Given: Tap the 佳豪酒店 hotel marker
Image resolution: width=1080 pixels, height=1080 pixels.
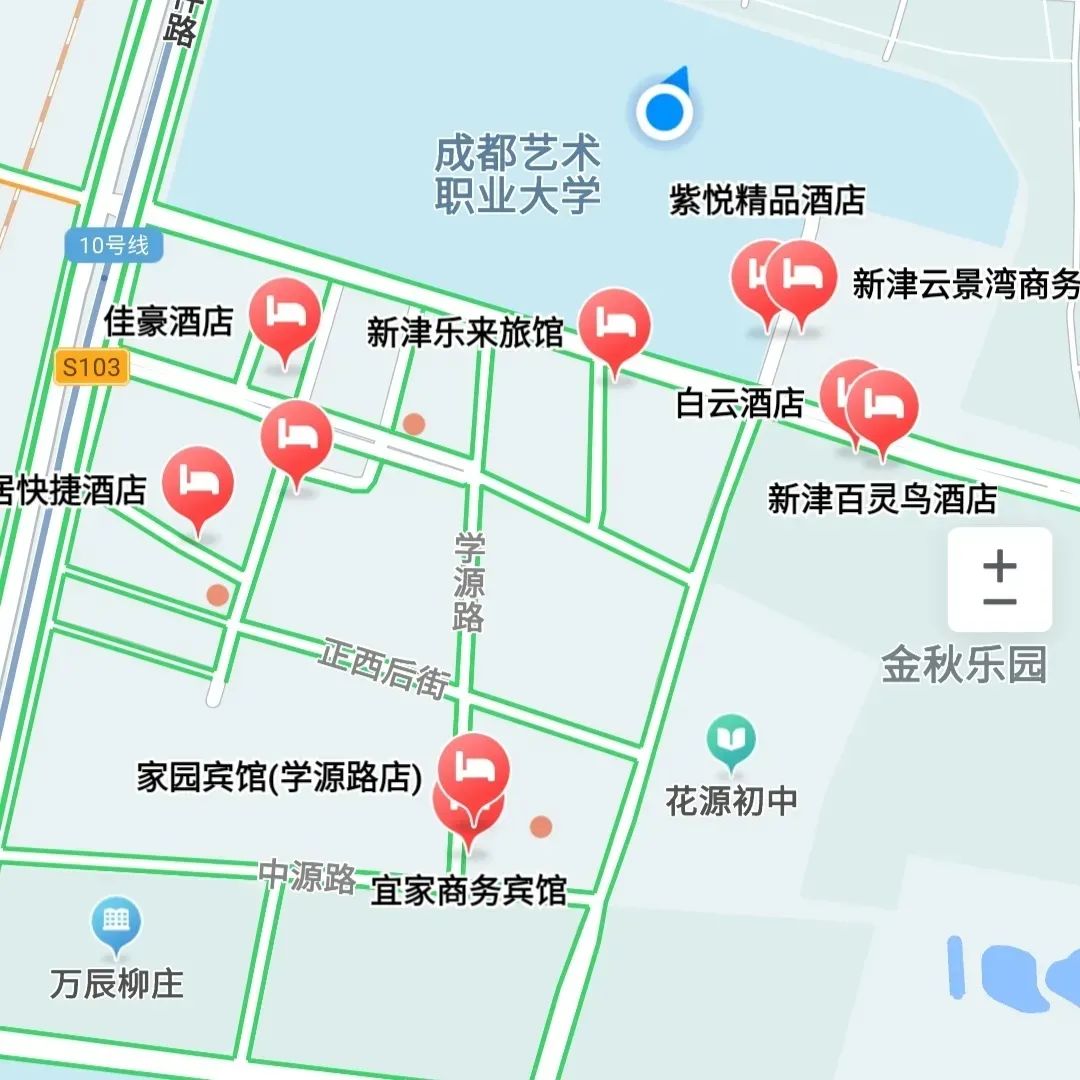Looking at the screenshot, I should coord(285,316).
